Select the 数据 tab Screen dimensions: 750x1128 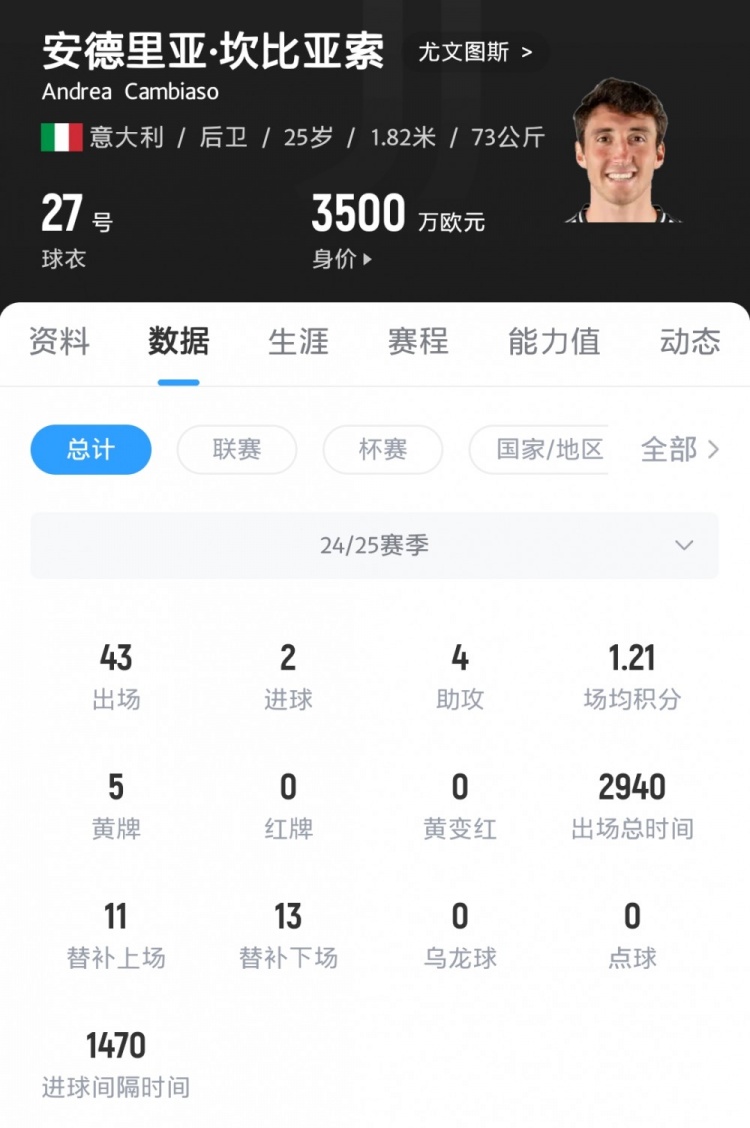click(179, 342)
